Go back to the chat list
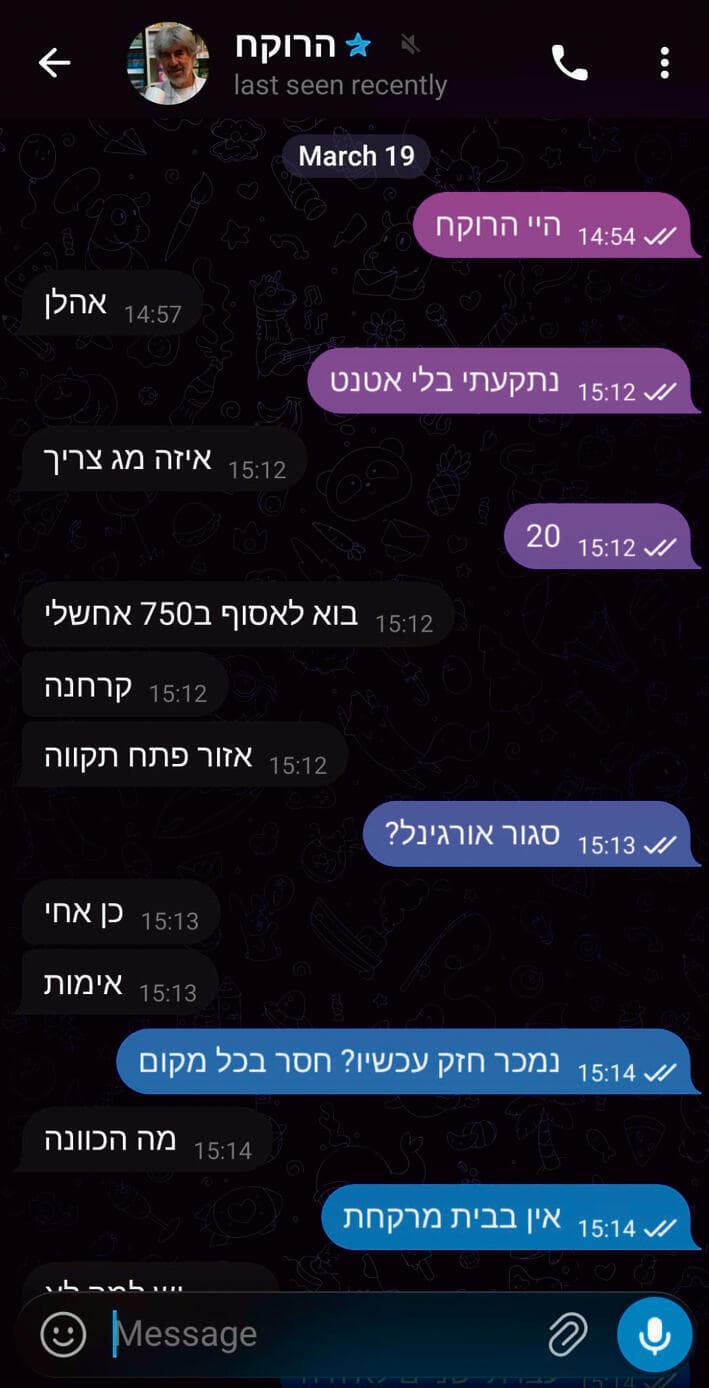This screenshot has height=1388, width=709. (x=54, y=63)
